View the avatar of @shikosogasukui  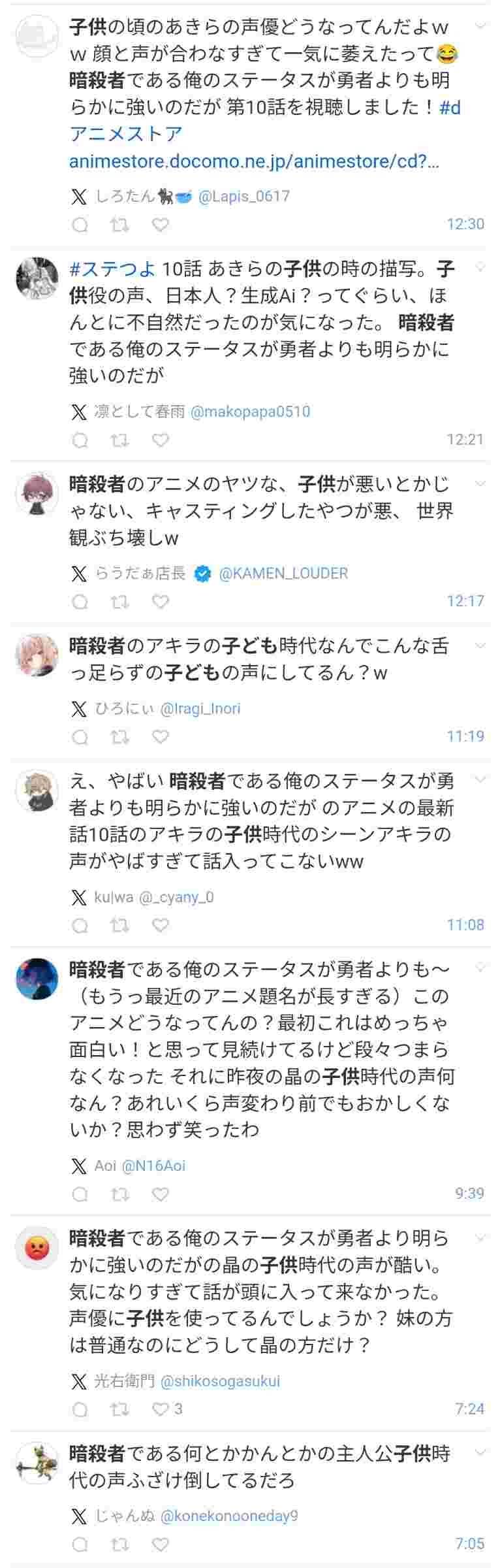coord(37,1248)
